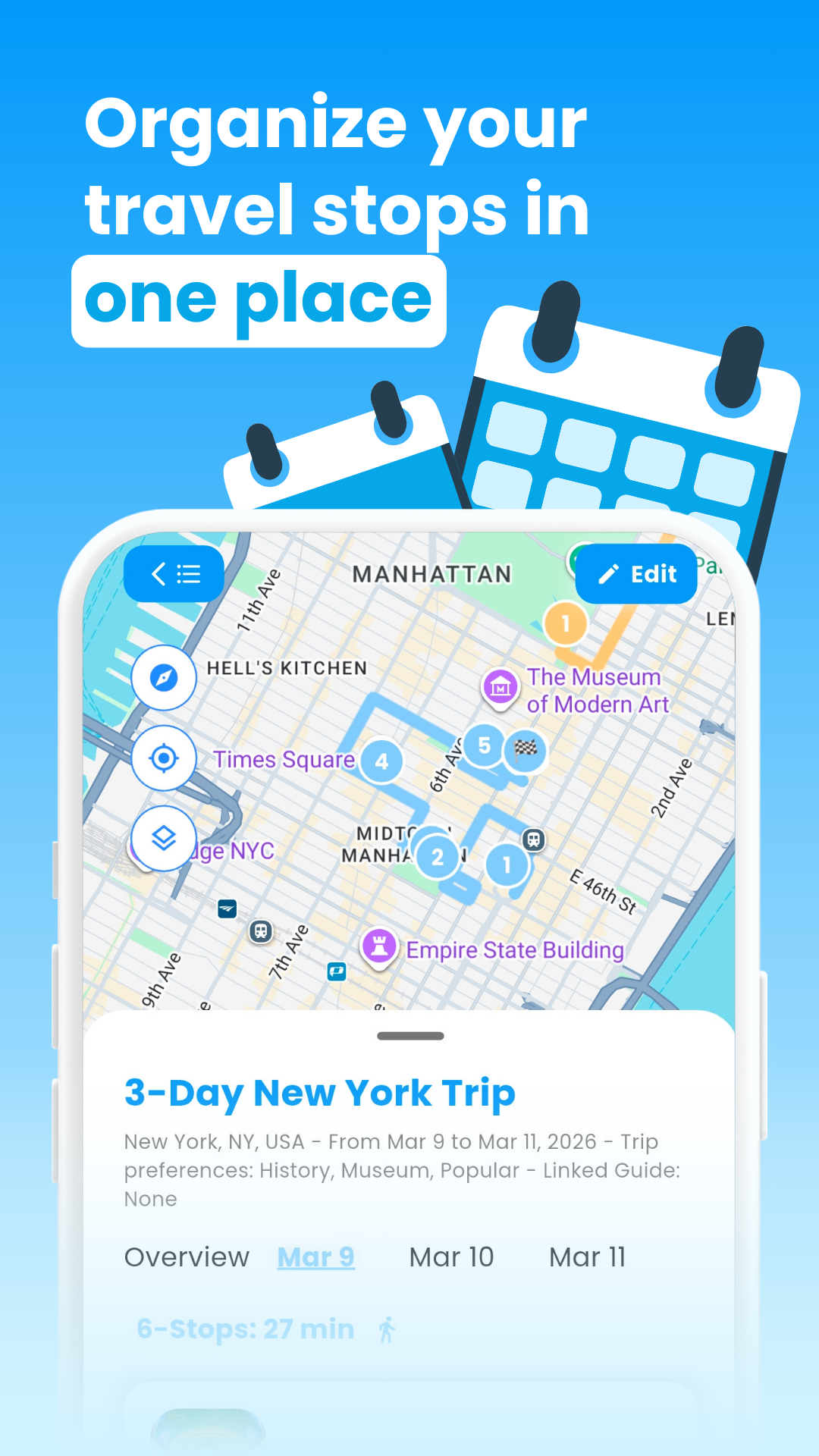Toggle the orange route marker numbered 1
Image resolution: width=819 pixels, height=1456 pixels.
pyautogui.click(x=565, y=622)
